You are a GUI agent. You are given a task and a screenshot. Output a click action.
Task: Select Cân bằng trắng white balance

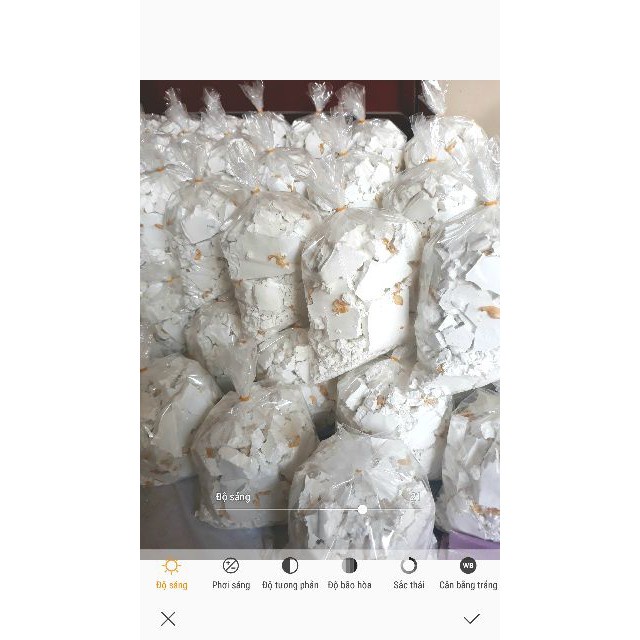pyautogui.click(x=468, y=574)
